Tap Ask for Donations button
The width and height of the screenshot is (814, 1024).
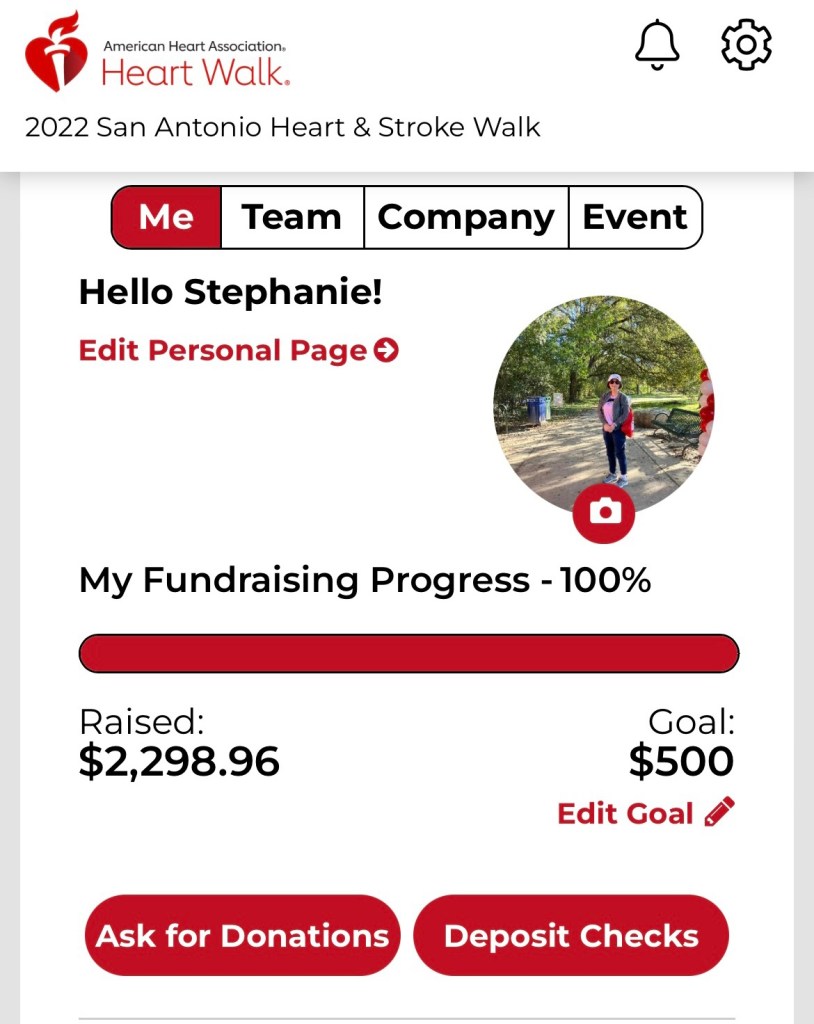click(x=242, y=936)
